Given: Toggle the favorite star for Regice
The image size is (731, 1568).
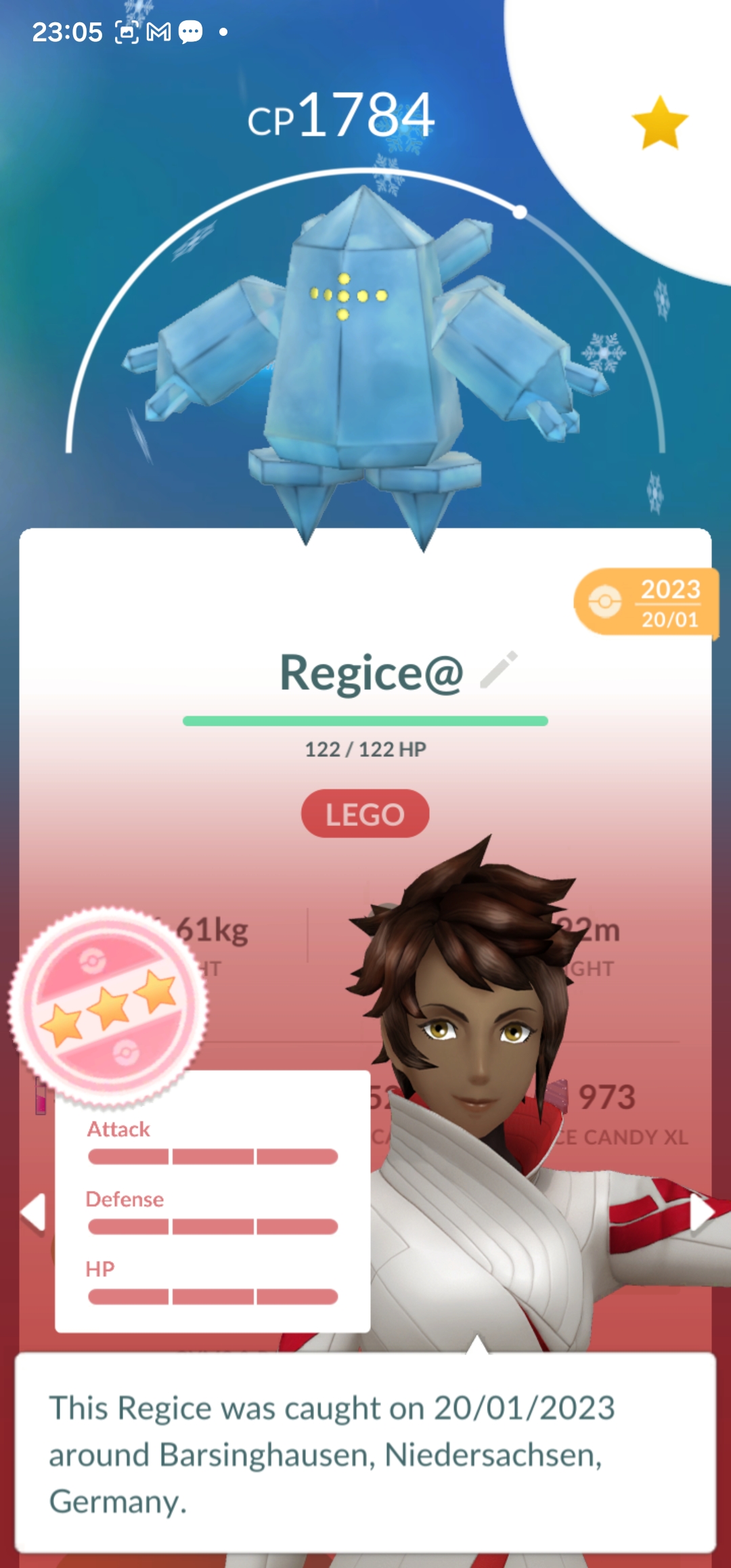Looking at the screenshot, I should click(660, 123).
